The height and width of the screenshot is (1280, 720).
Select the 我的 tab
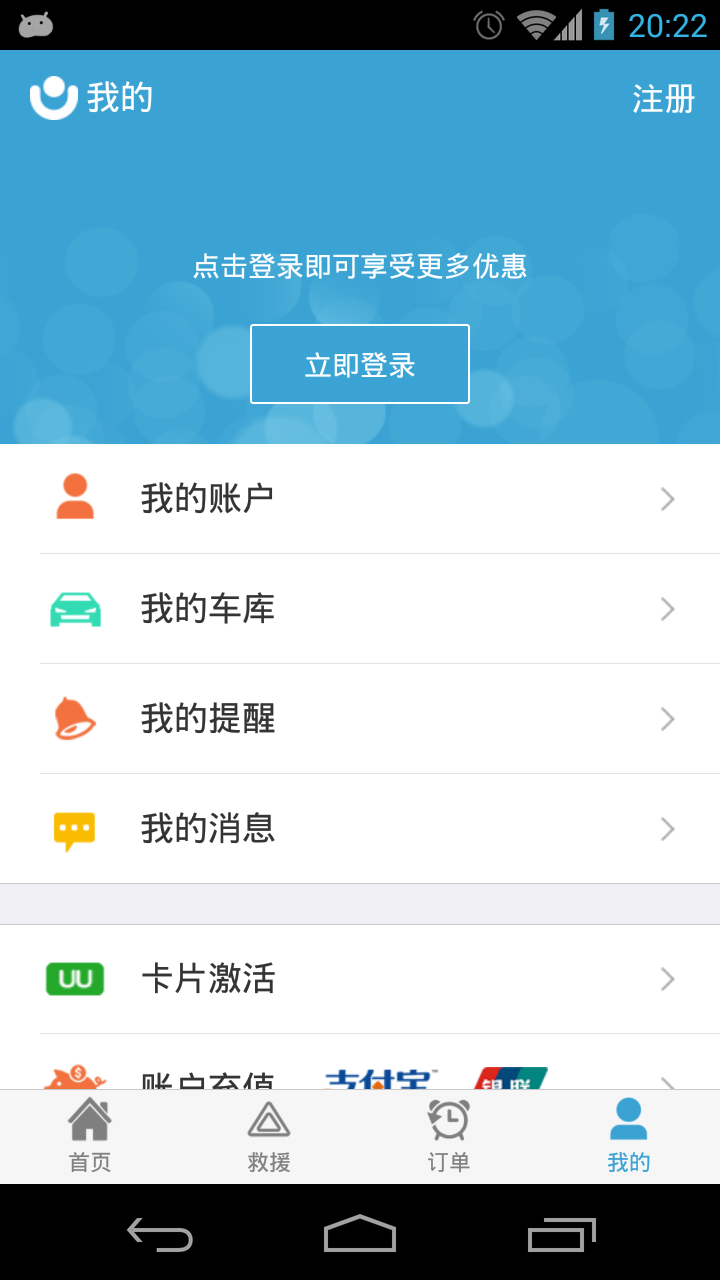629,1137
